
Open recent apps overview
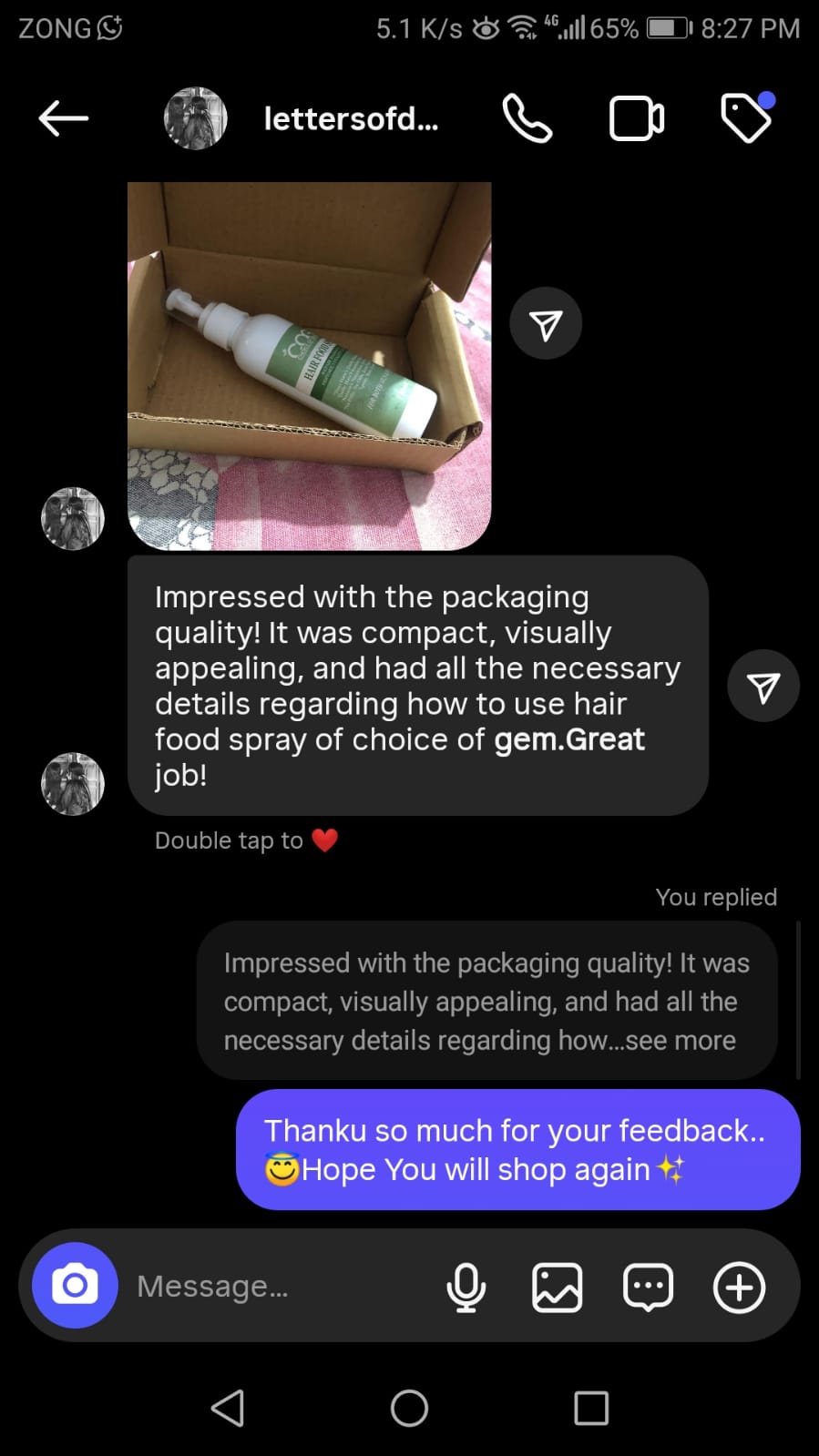coord(591,1408)
